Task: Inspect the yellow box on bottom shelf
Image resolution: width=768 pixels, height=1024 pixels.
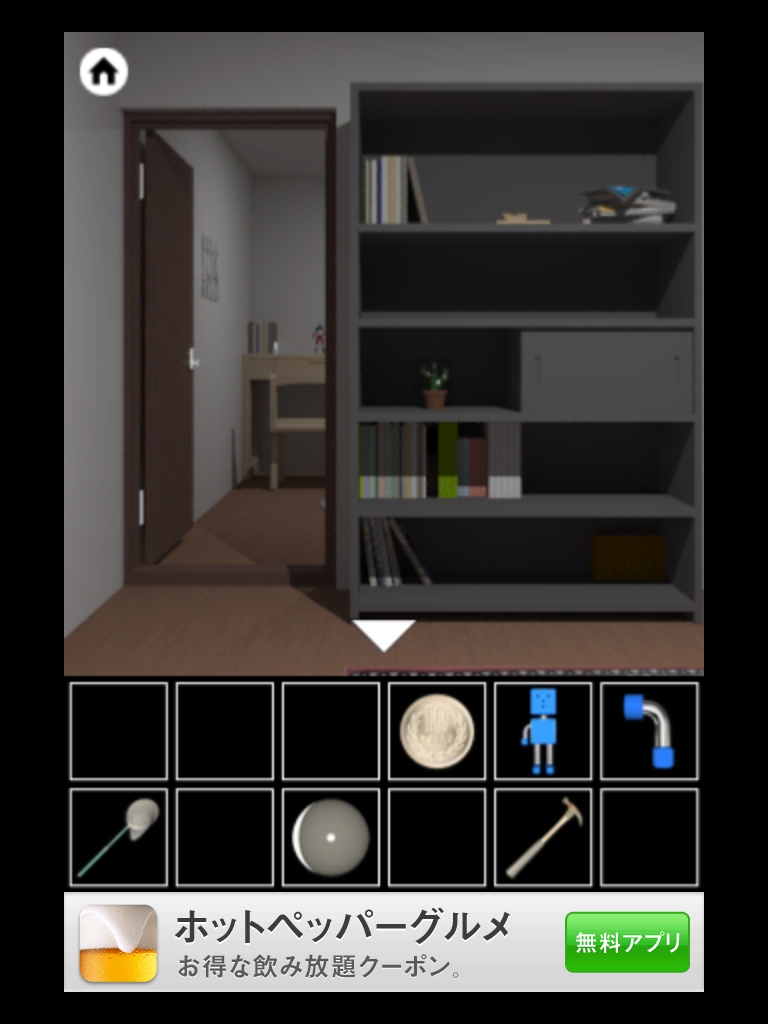Action: tap(628, 557)
